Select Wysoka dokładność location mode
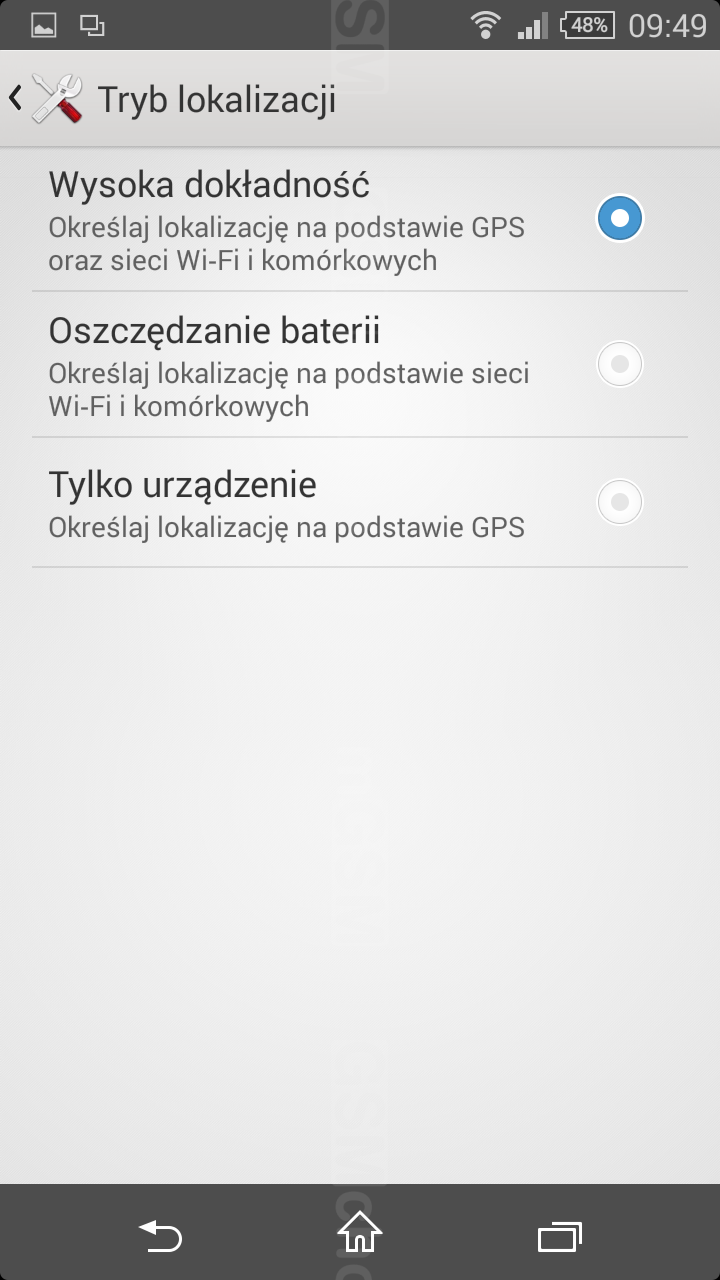Image resolution: width=720 pixels, height=1280 pixels. pos(360,219)
